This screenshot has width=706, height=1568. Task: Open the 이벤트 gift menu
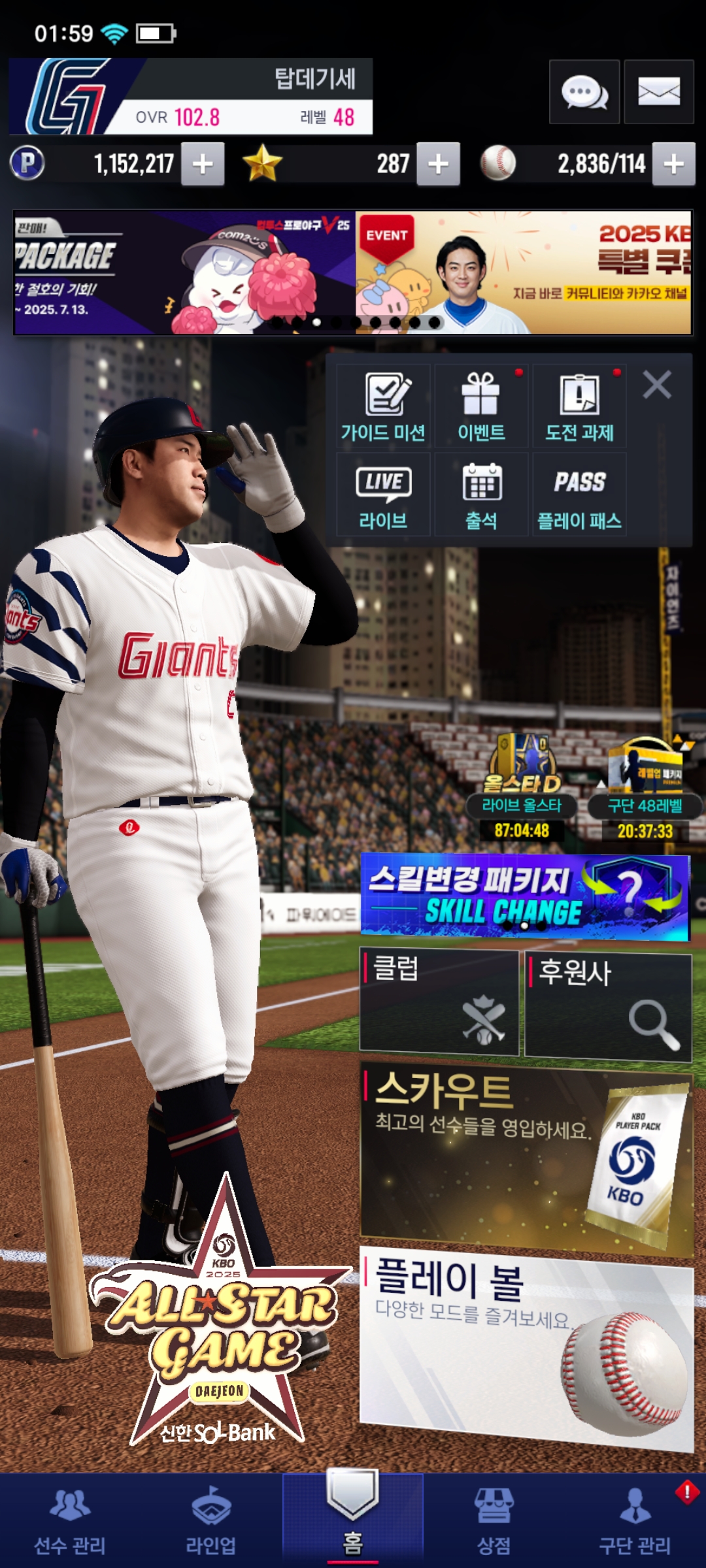coord(481,406)
